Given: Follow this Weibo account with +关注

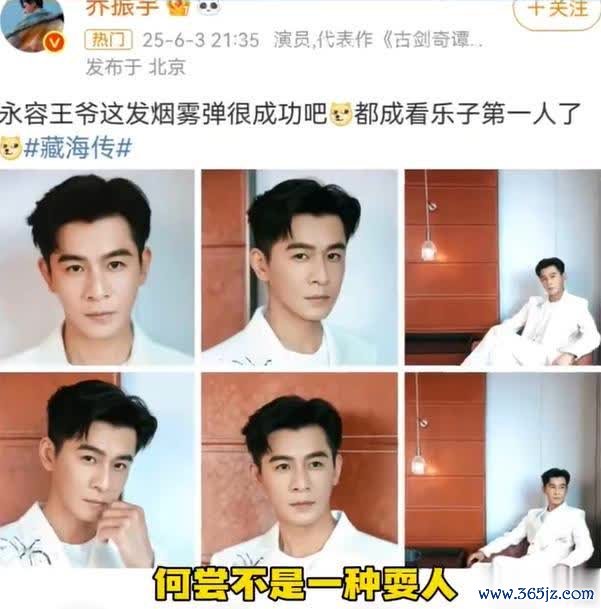Looking at the screenshot, I should point(553,9).
